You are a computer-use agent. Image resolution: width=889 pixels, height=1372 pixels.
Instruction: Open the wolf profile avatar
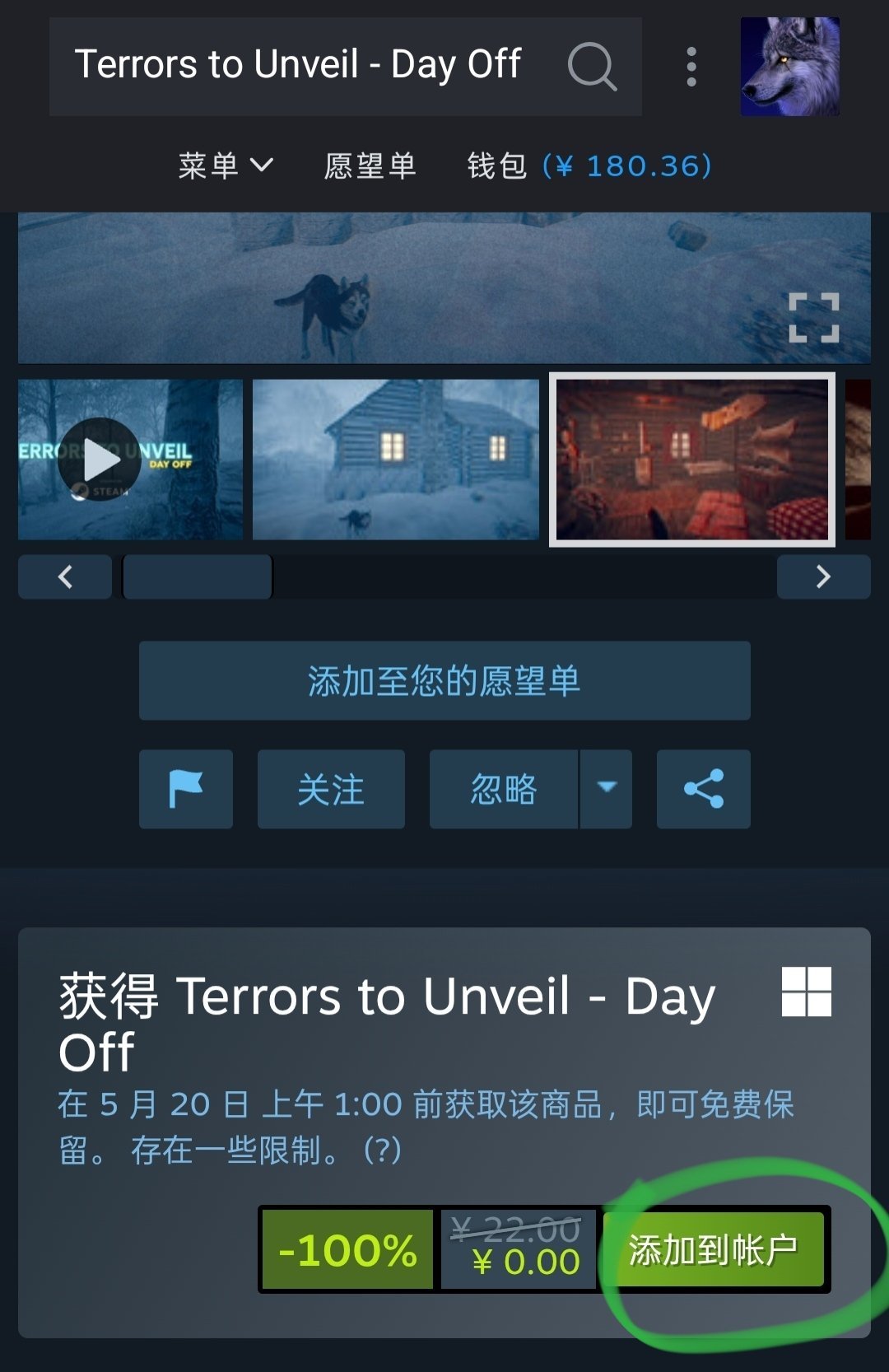click(790, 67)
